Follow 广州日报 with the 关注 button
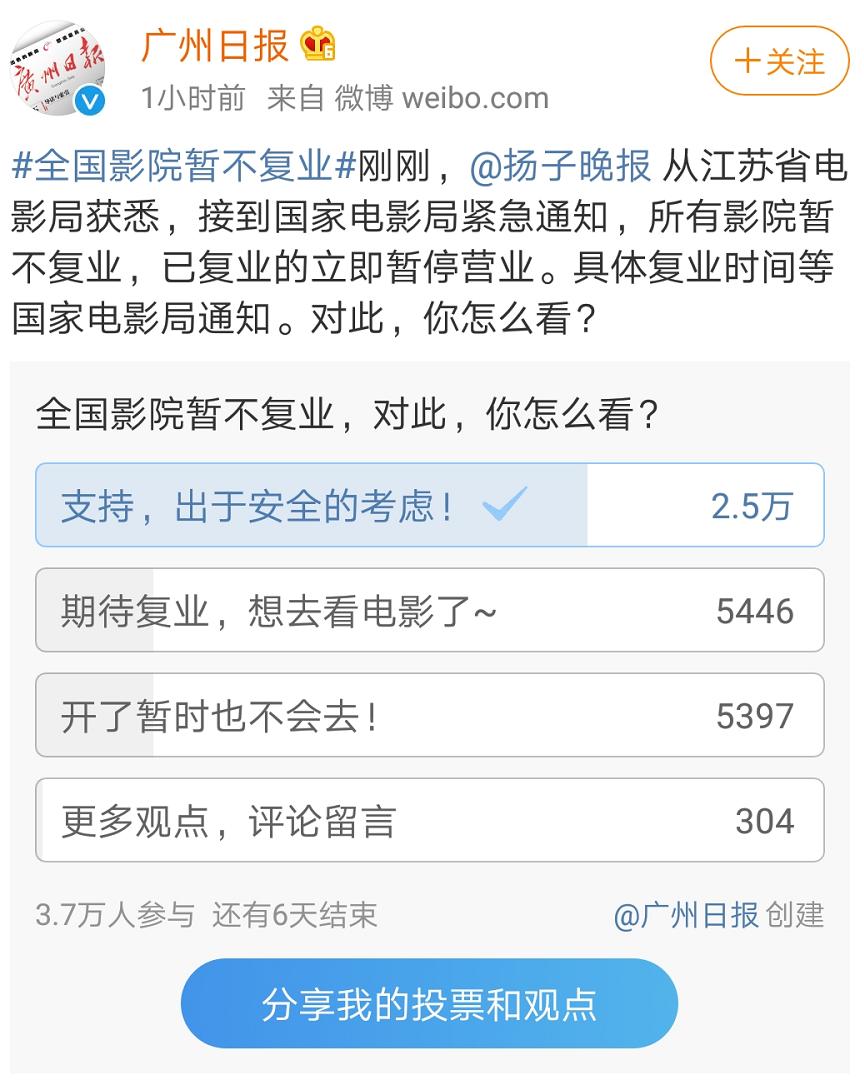This screenshot has height=1090, width=864. pos(779,61)
